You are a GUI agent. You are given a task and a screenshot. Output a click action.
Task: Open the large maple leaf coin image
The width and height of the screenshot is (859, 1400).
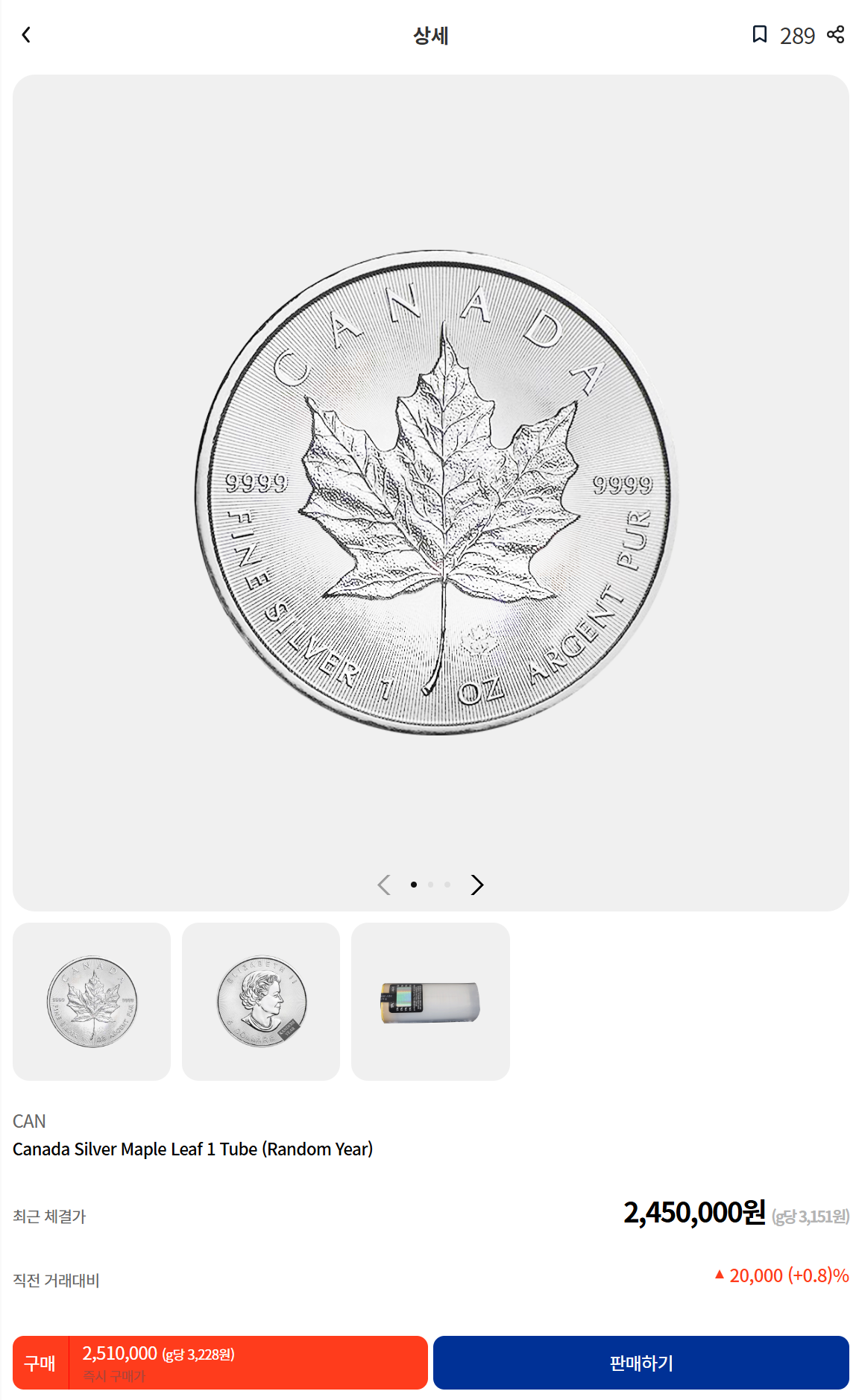[436, 492]
